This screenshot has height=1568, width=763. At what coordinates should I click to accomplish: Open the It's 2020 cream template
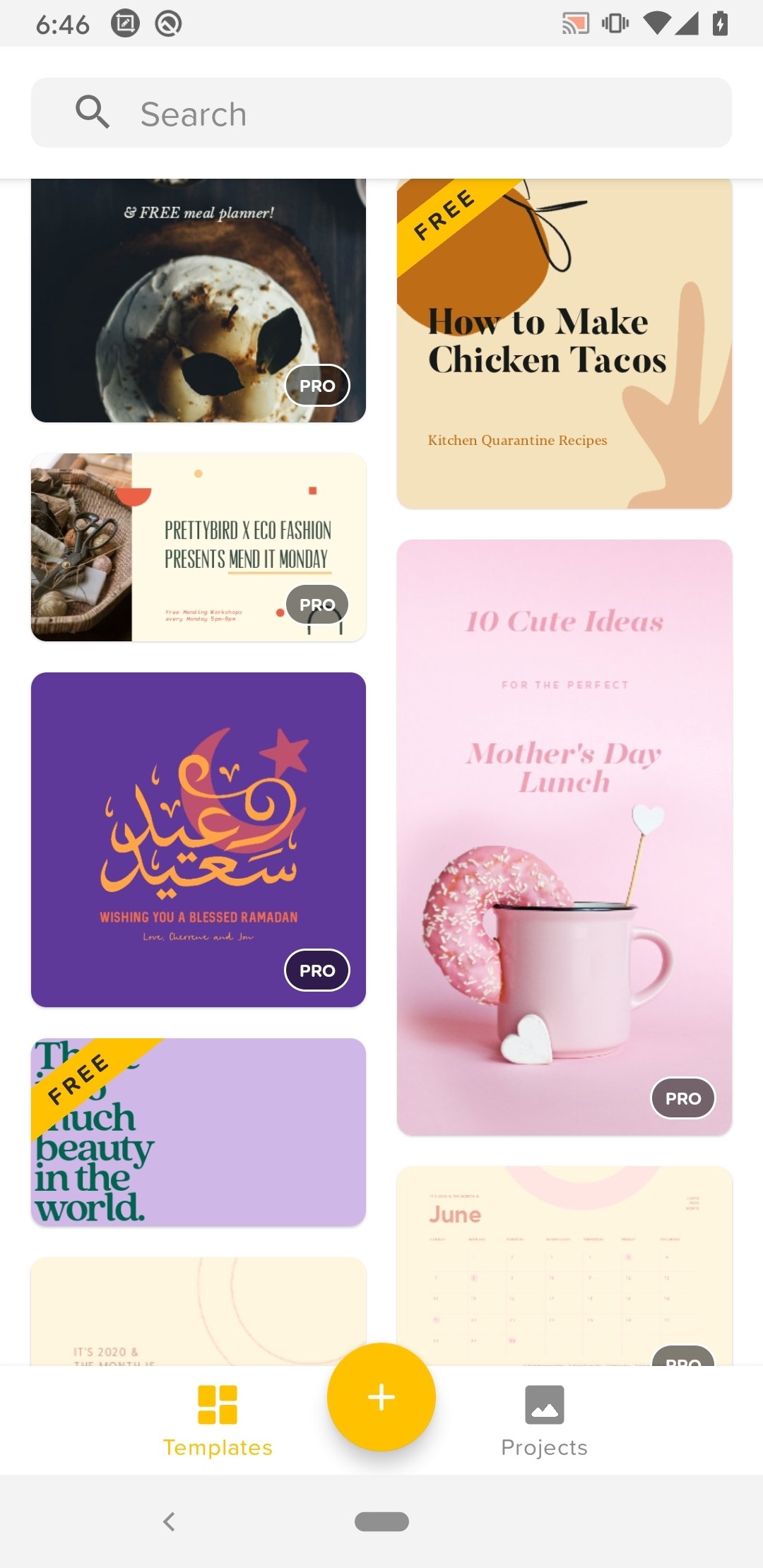pyautogui.click(x=199, y=1311)
